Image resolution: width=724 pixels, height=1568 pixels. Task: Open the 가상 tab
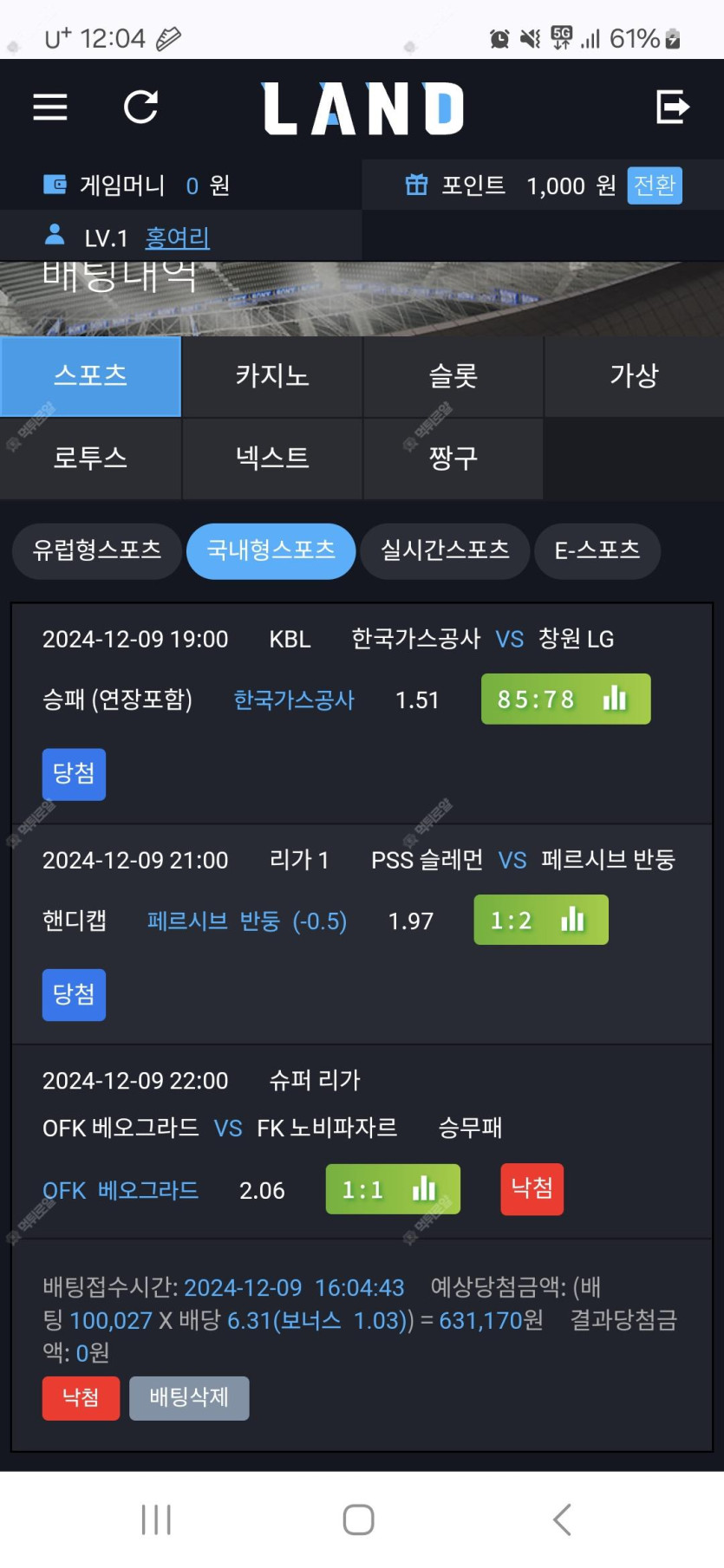(635, 376)
